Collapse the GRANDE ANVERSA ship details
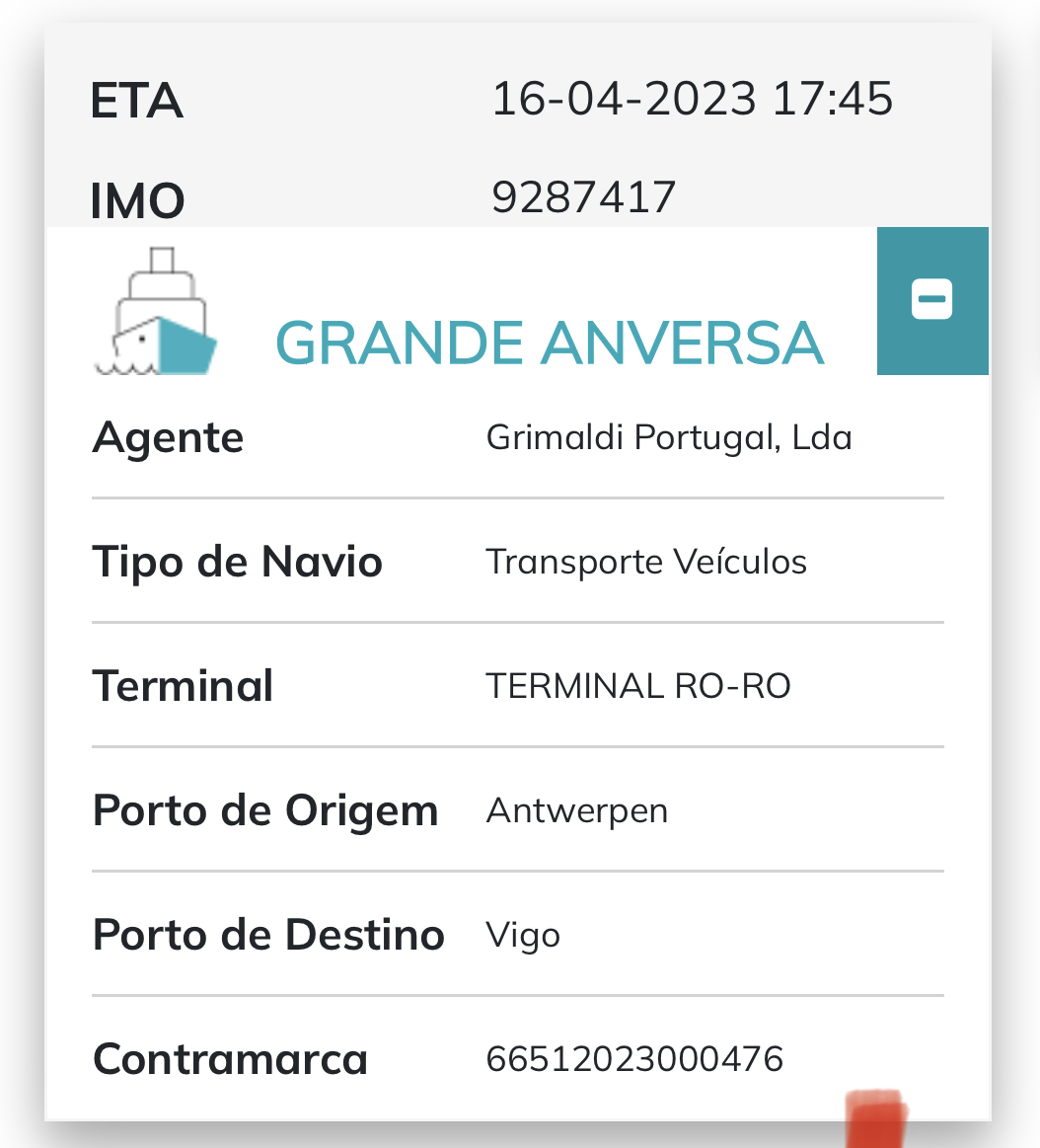This screenshot has height=1148, width=1040. pyautogui.click(x=931, y=300)
